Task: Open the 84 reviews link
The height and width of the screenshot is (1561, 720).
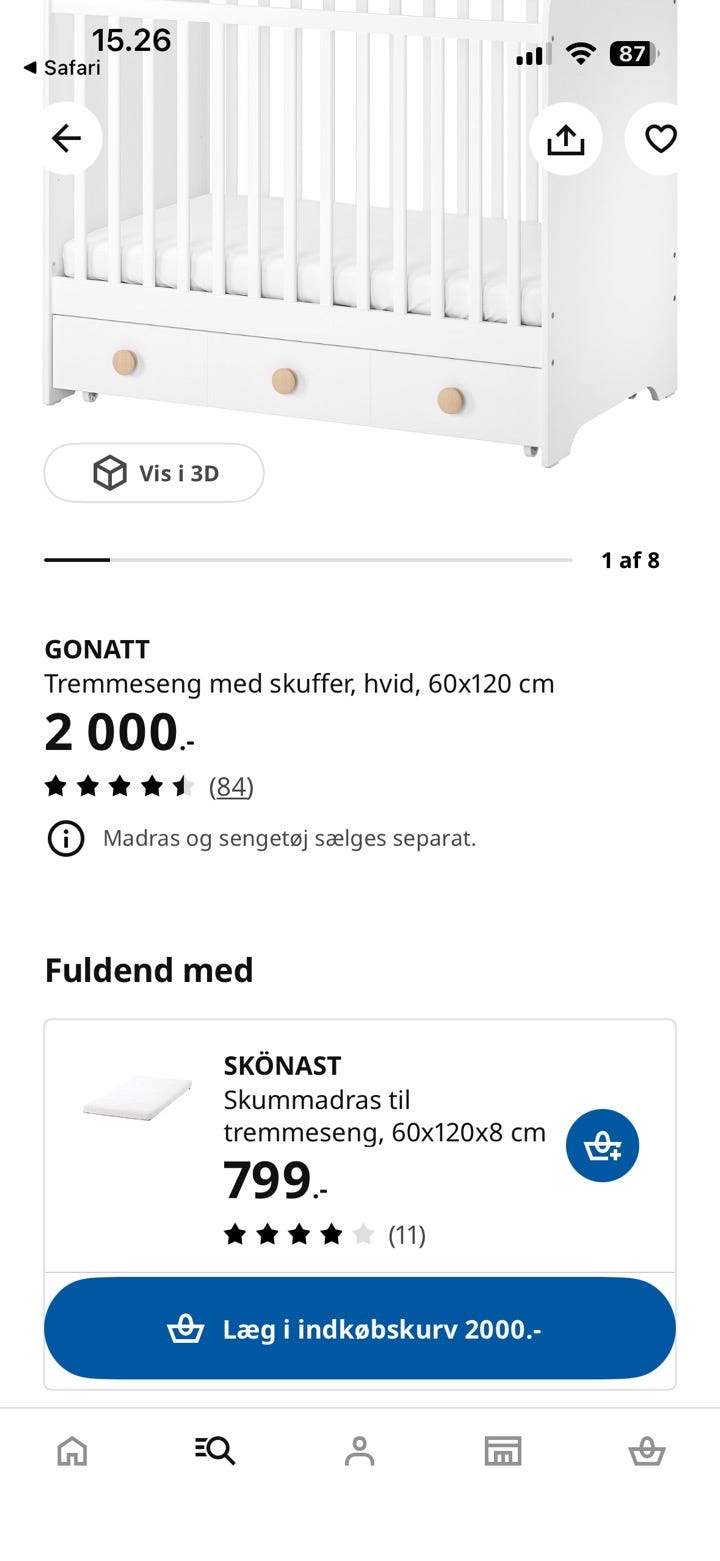Action: [231, 787]
